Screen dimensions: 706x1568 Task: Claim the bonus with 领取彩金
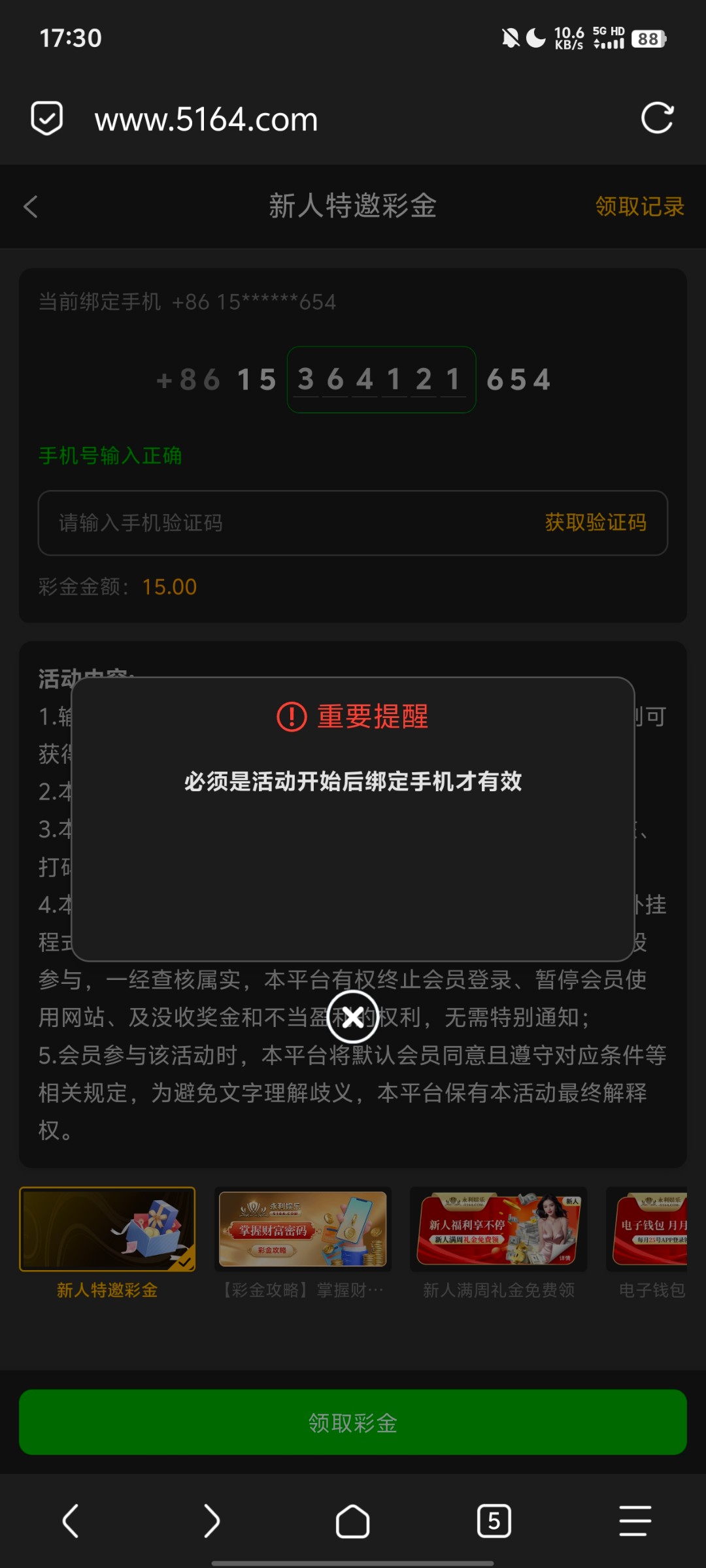[x=352, y=1422]
